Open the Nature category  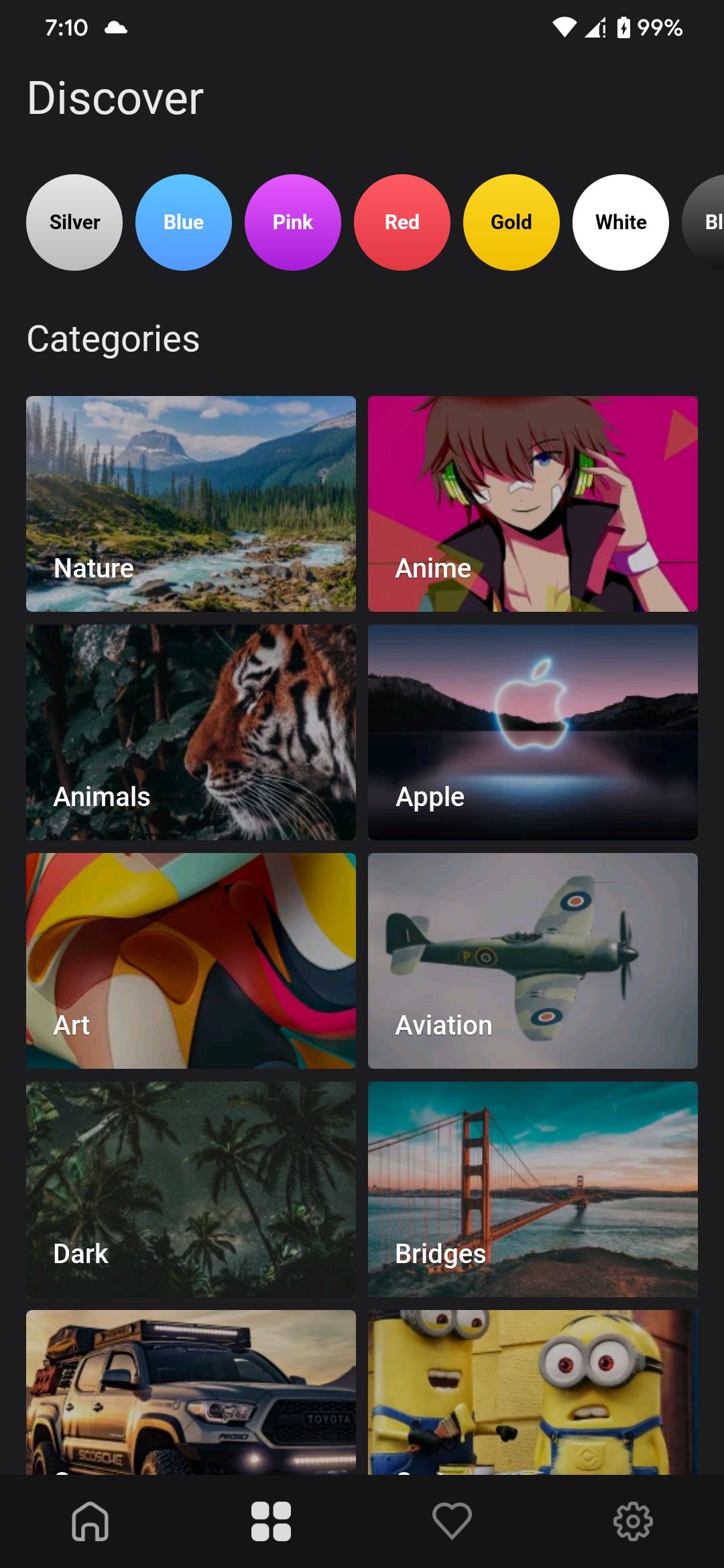[191, 503]
